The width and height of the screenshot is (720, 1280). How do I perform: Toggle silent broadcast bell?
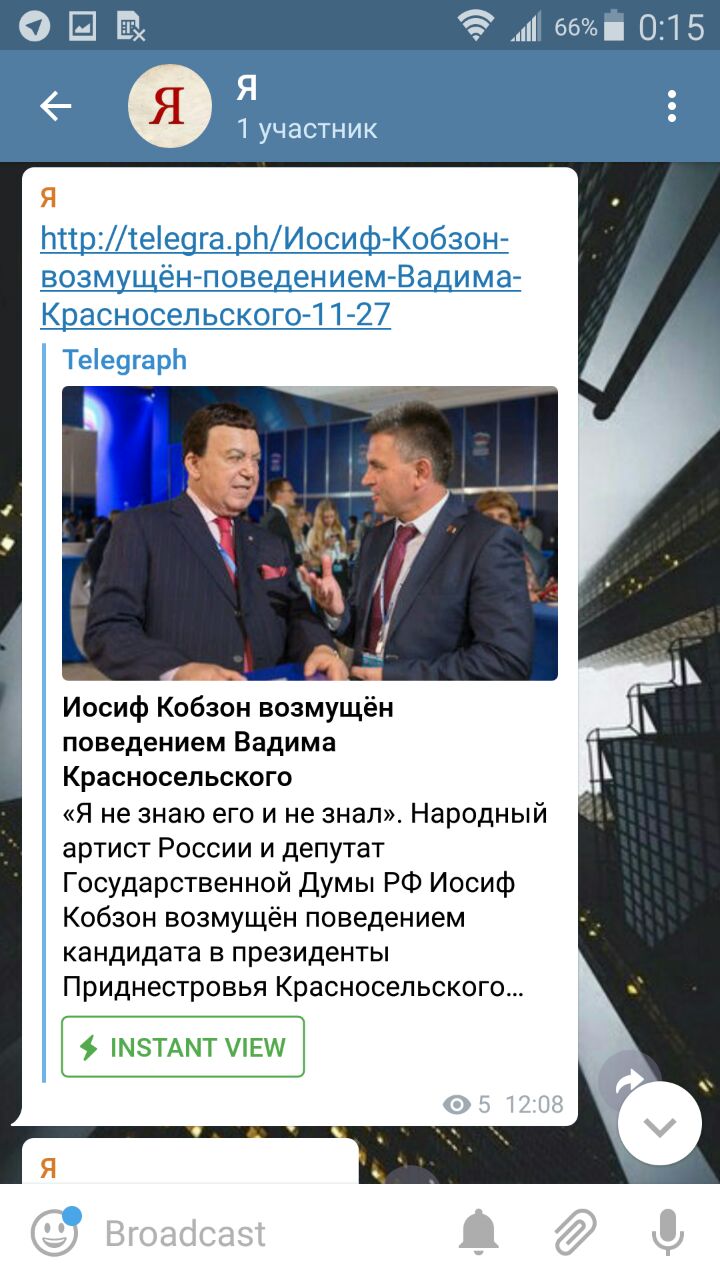pyautogui.click(x=479, y=1233)
